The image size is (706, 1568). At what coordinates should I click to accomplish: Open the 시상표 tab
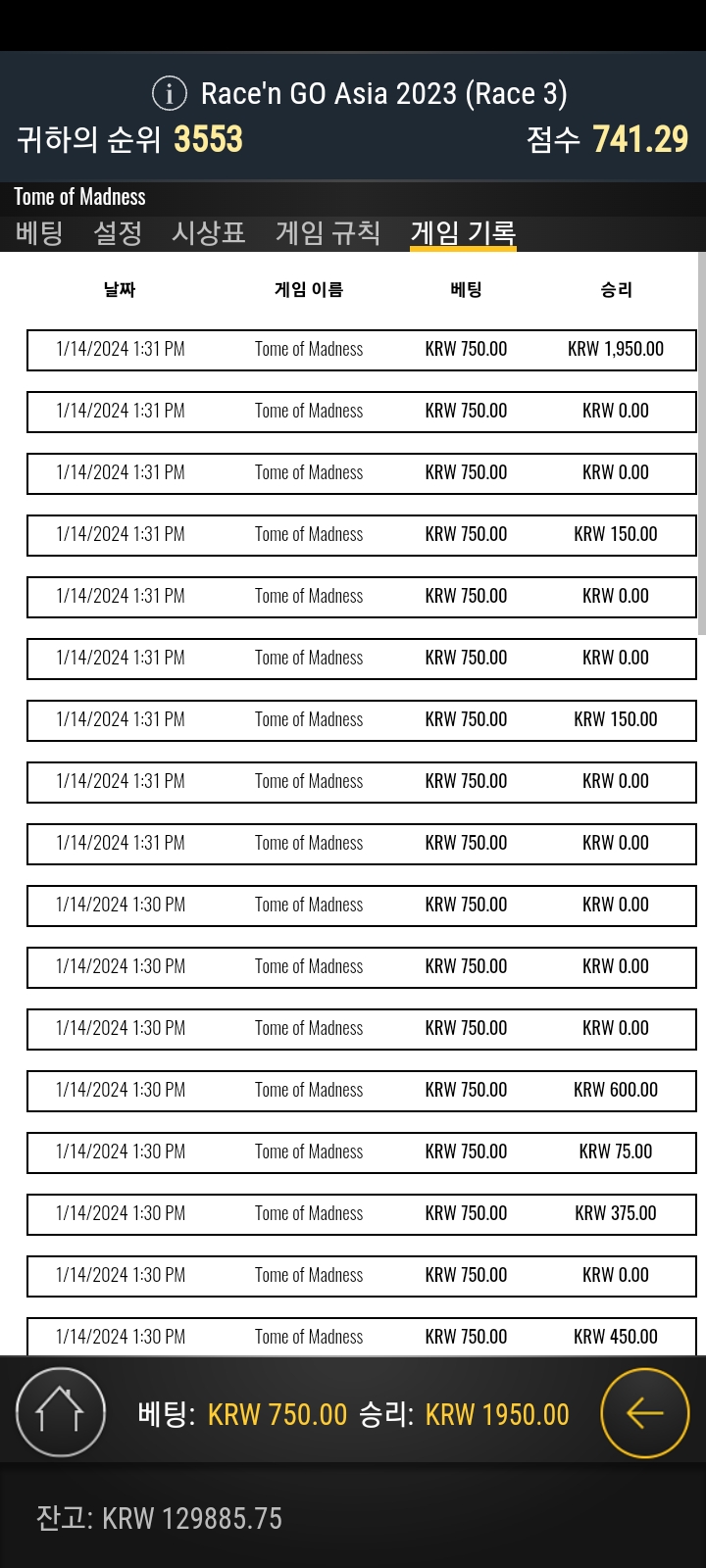208,233
